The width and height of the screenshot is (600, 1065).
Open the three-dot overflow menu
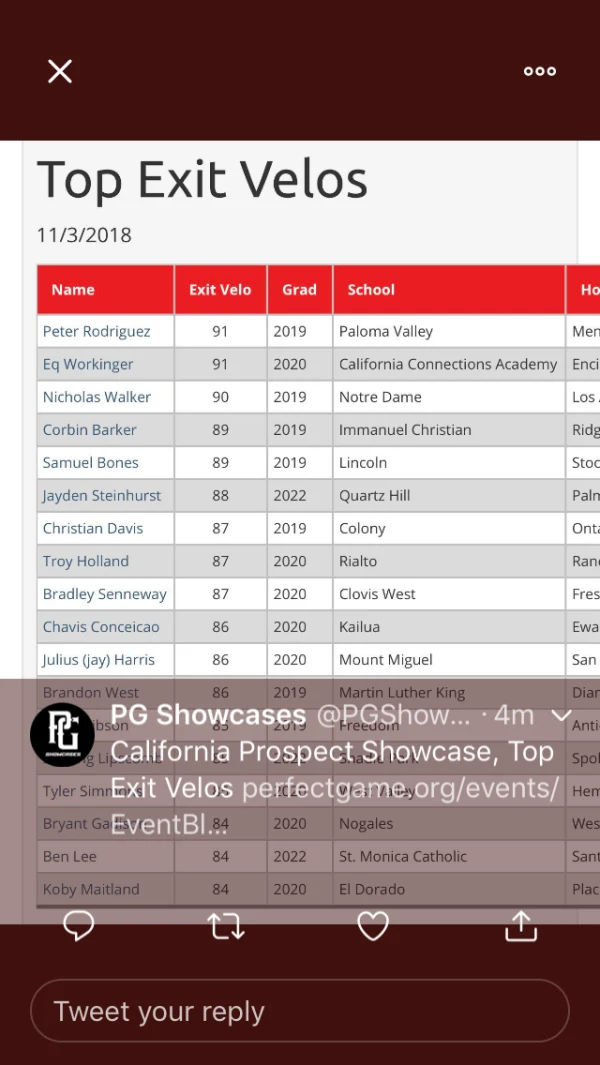pyautogui.click(x=540, y=71)
